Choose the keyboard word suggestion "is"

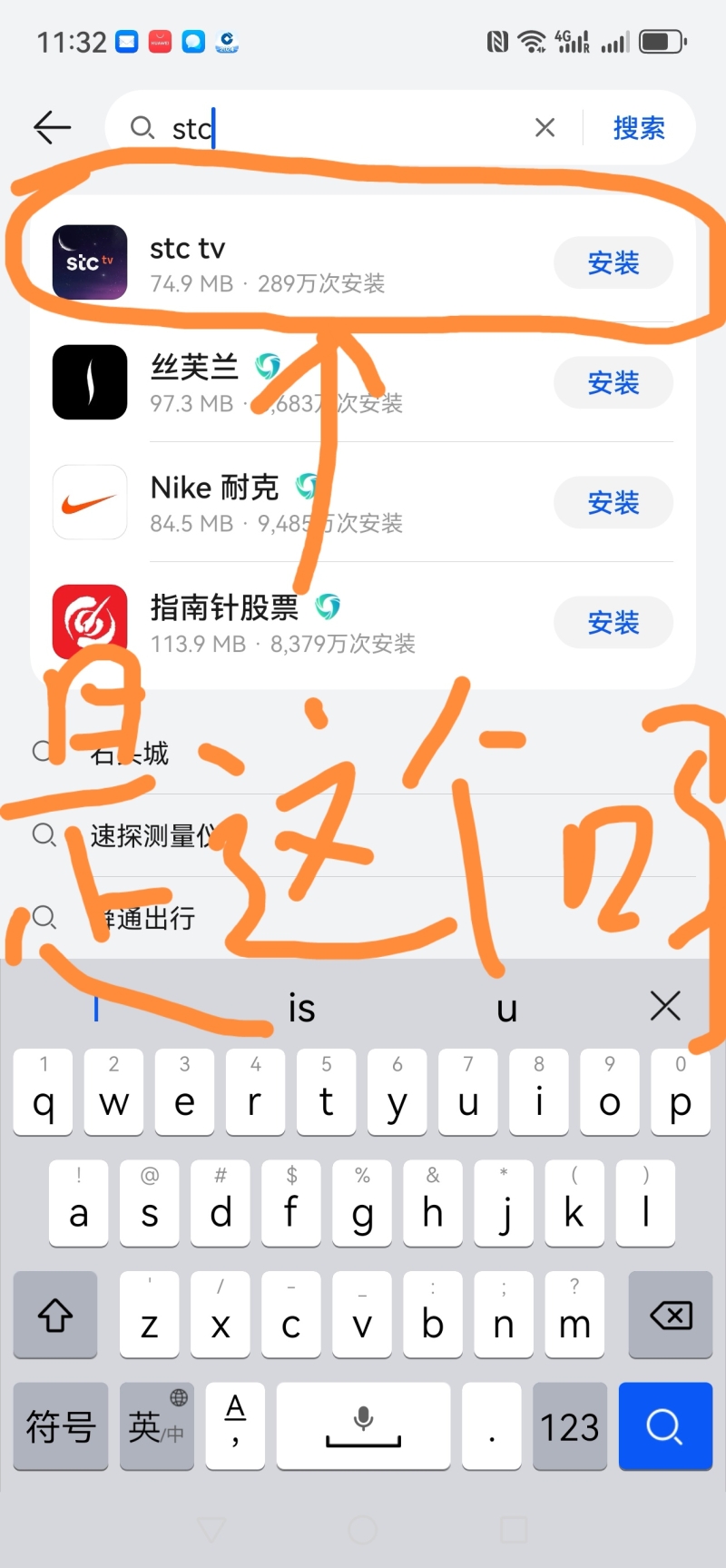[301, 1008]
